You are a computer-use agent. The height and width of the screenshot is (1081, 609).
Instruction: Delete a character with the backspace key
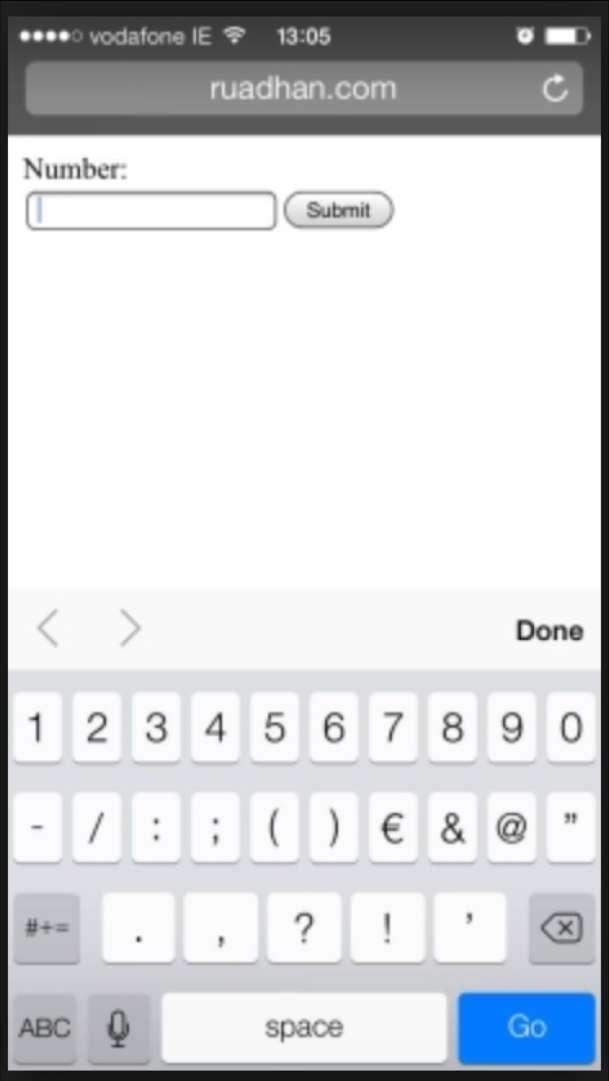pyautogui.click(x=561, y=929)
